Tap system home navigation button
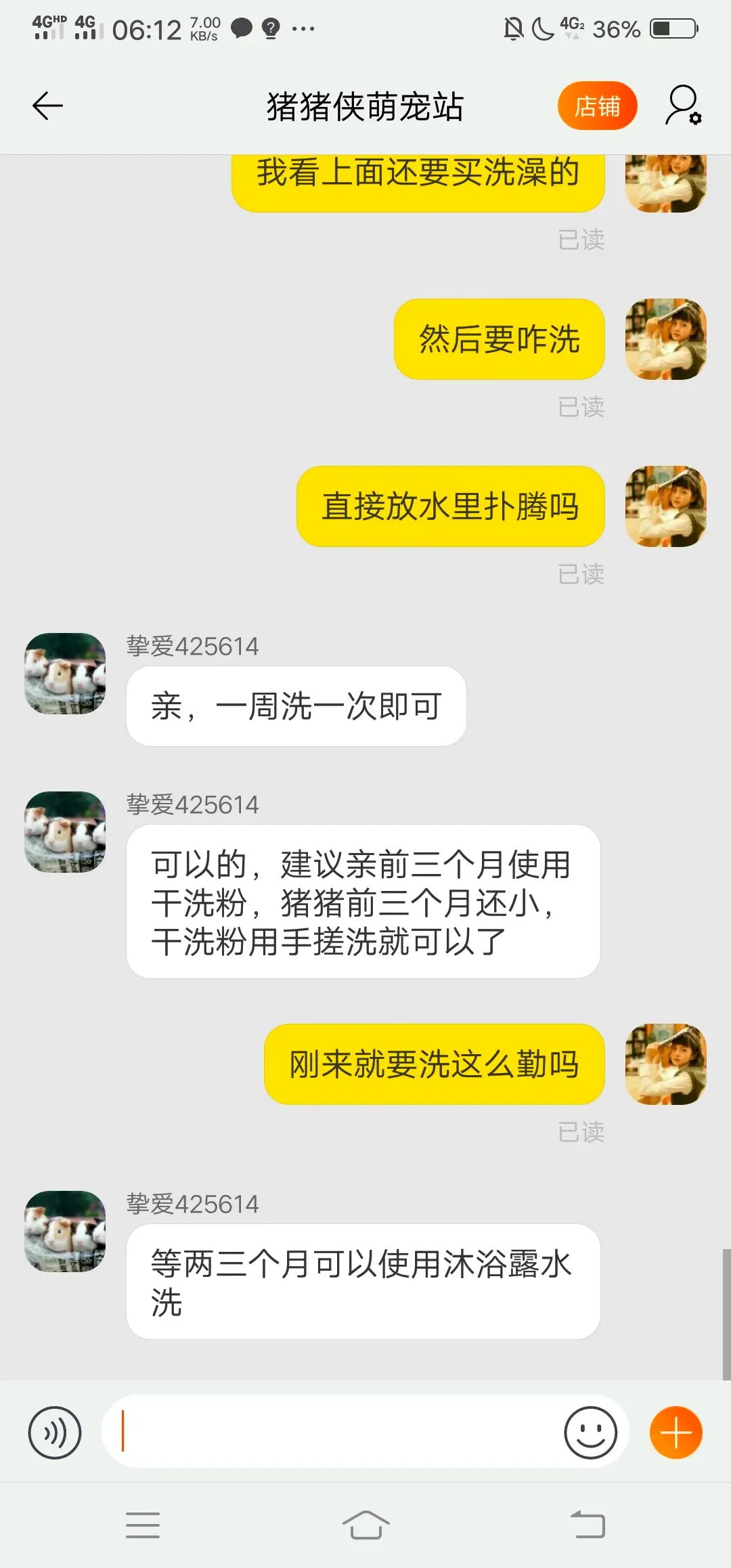 pyautogui.click(x=365, y=1525)
